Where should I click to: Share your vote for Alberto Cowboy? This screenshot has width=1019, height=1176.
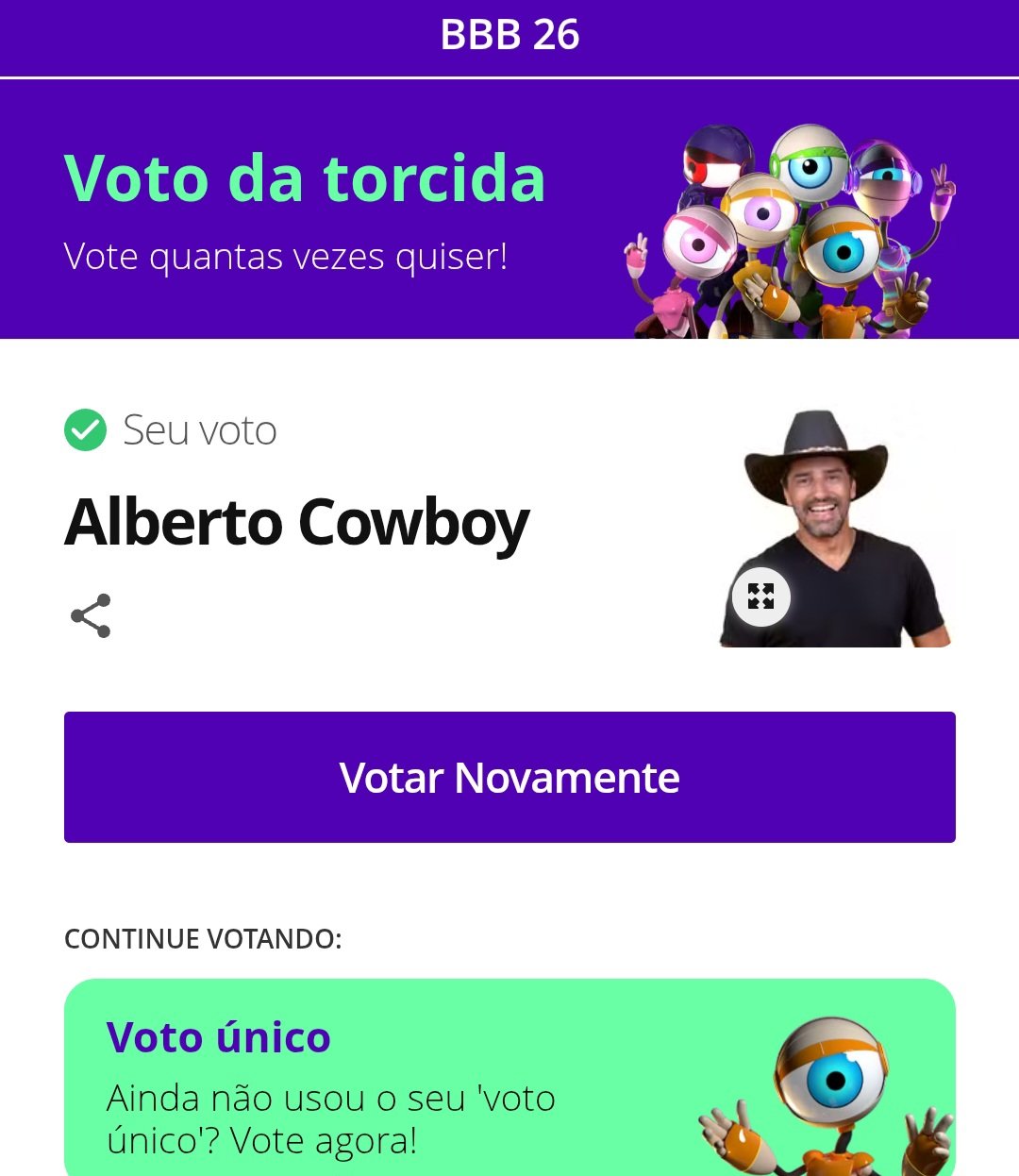click(91, 616)
